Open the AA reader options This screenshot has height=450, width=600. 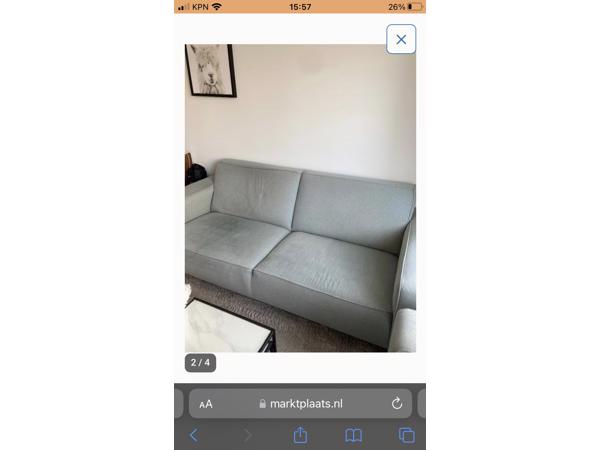(206, 404)
